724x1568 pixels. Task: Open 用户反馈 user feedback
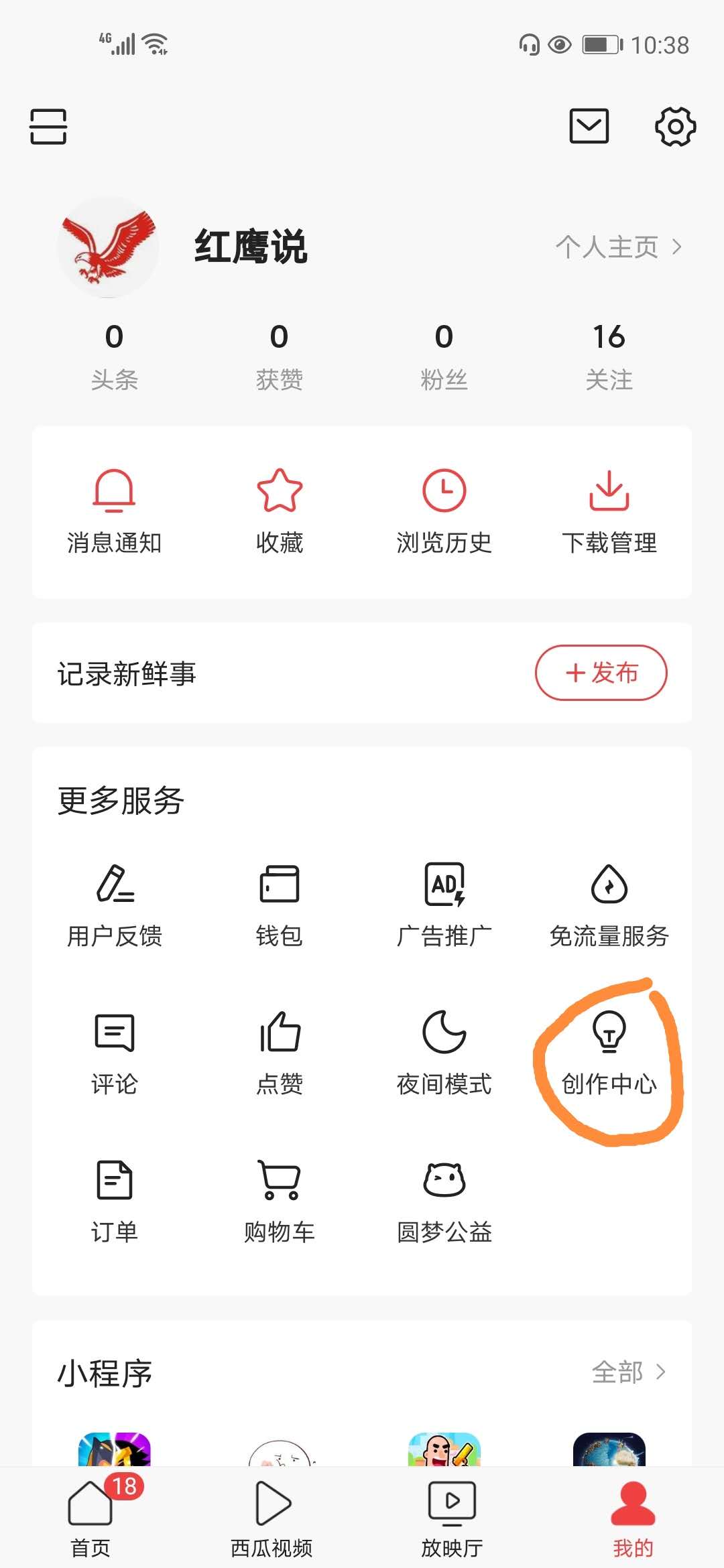click(115, 905)
